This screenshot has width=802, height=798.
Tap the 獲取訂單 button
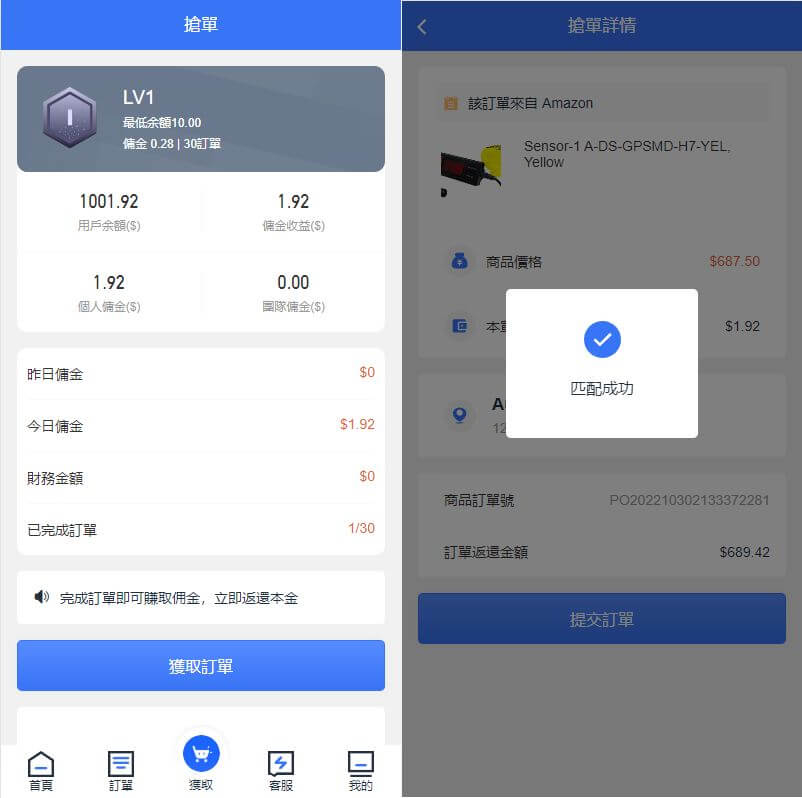coord(200,666)
